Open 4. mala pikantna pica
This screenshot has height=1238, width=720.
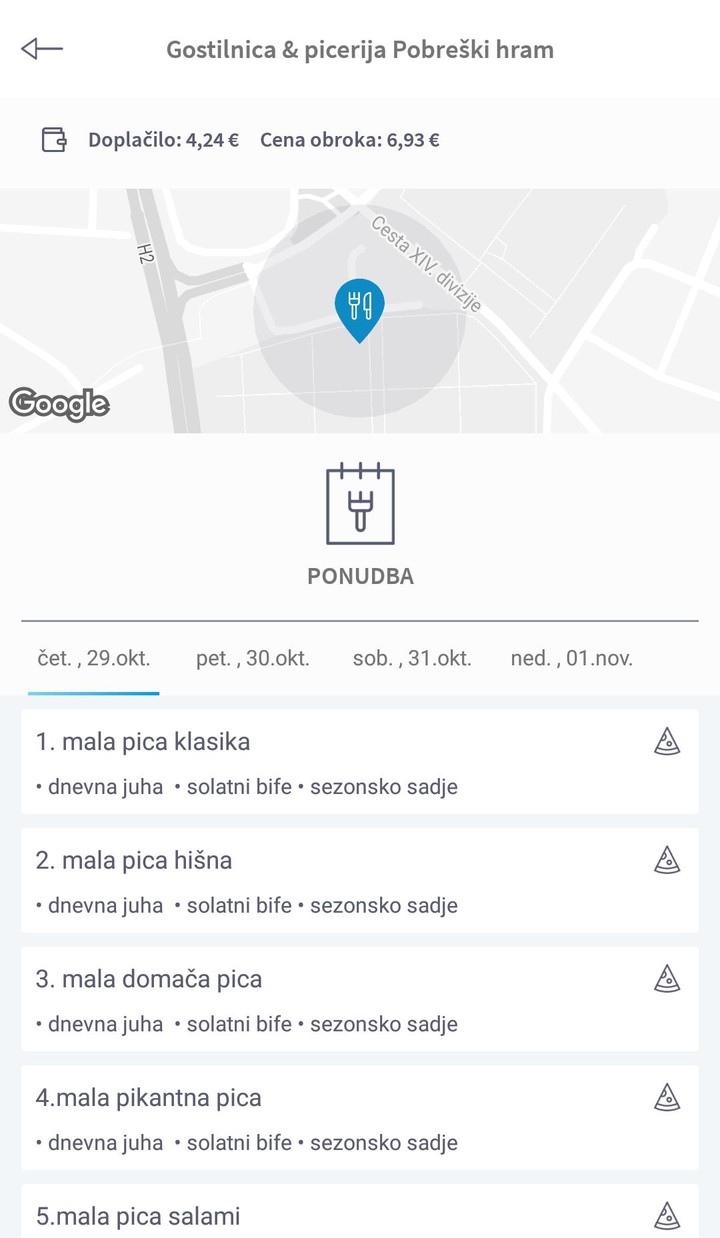359,1117
